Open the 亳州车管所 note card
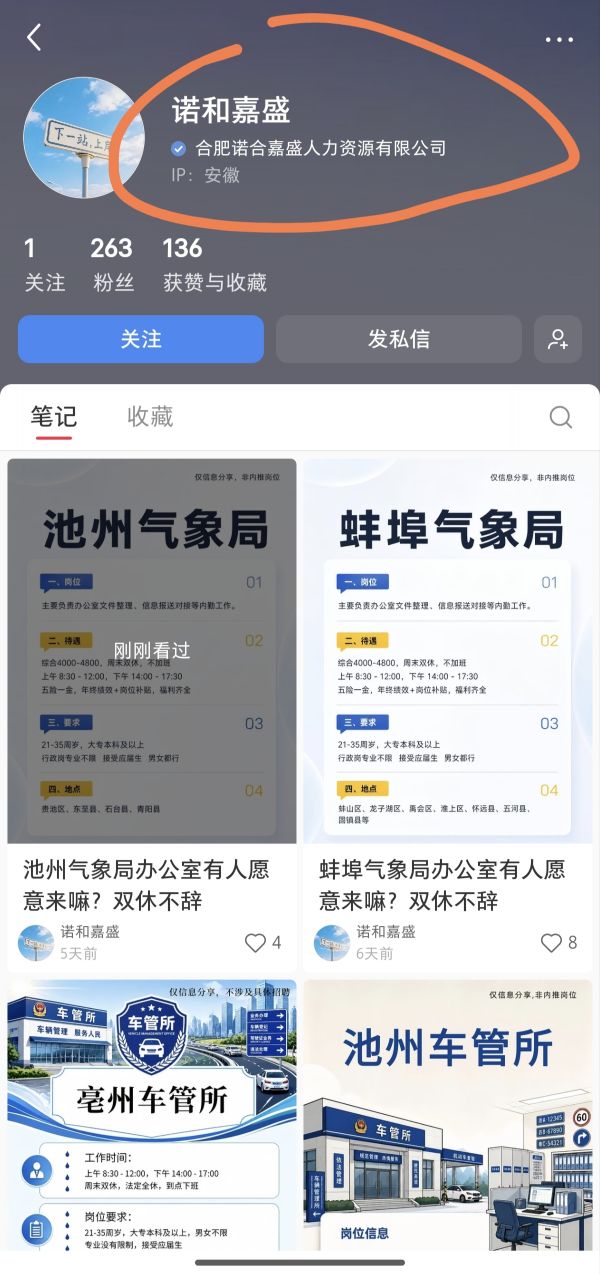Image resolution: width=600 pixels, height=1274 pixels. (x=152, y=1115)
